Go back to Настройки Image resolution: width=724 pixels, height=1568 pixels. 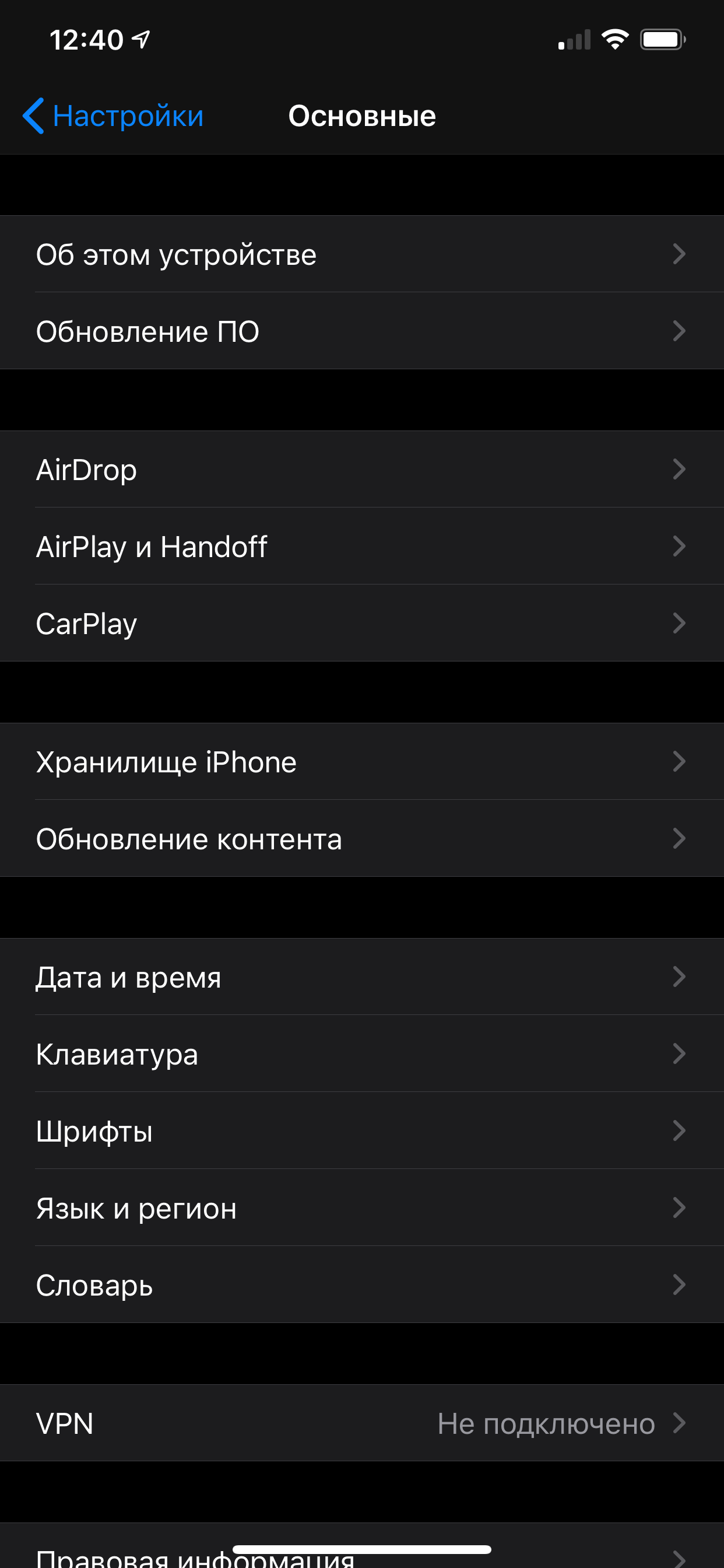(x=113, y=116)
